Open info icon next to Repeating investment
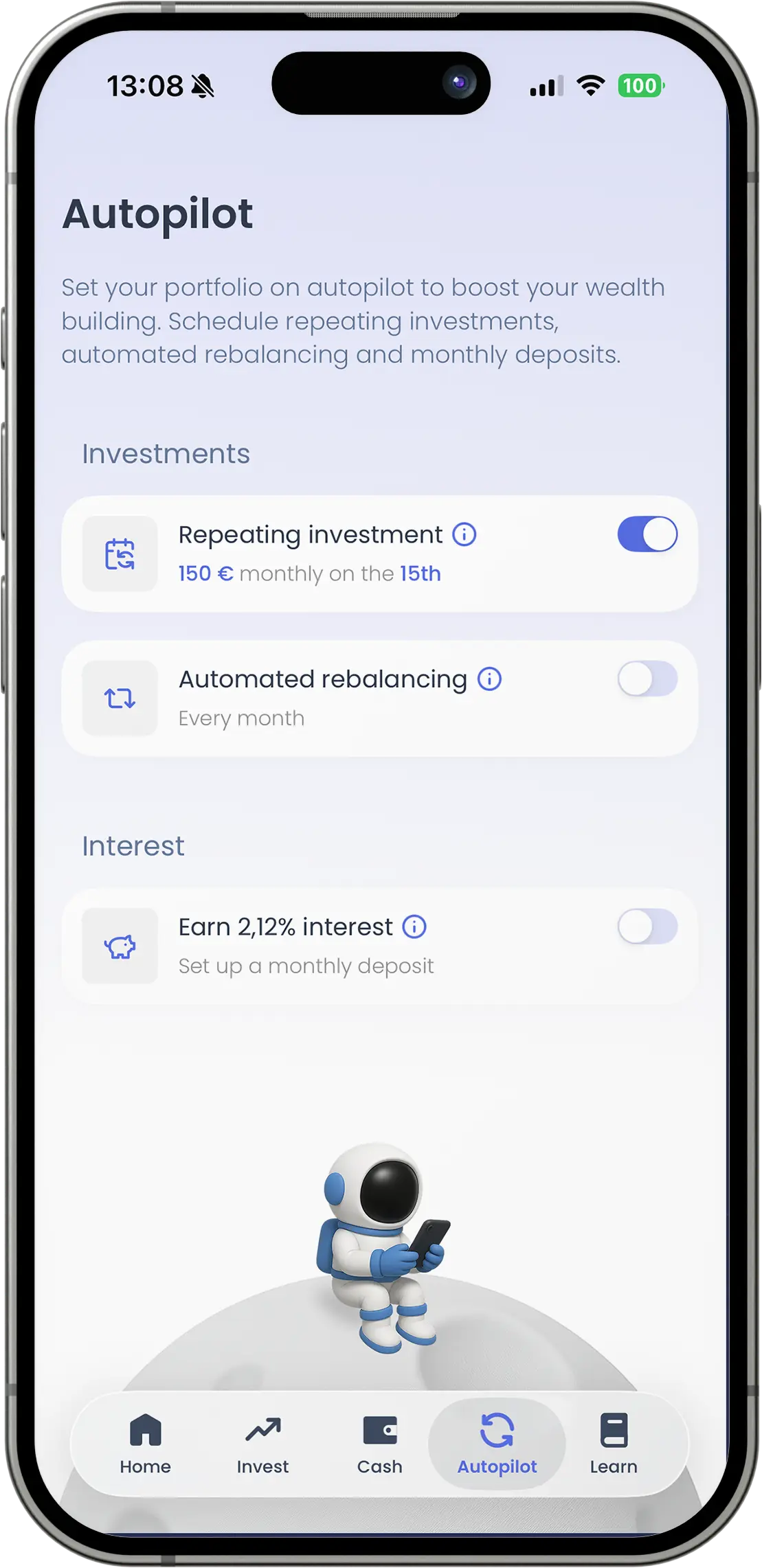This screenshot has width=762, height=1568. (x=464, y=534)
